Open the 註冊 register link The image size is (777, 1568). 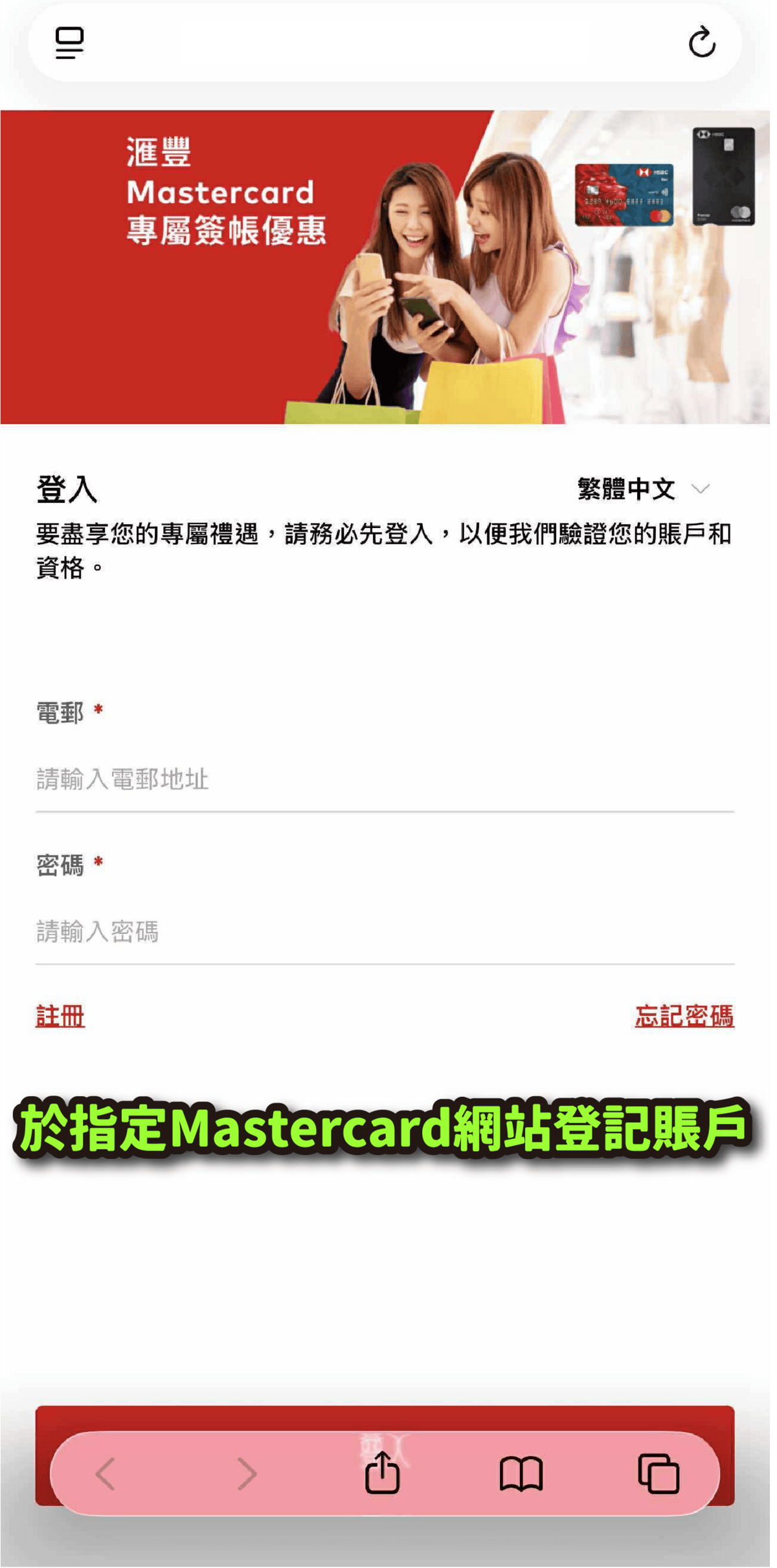point(60,1016)
